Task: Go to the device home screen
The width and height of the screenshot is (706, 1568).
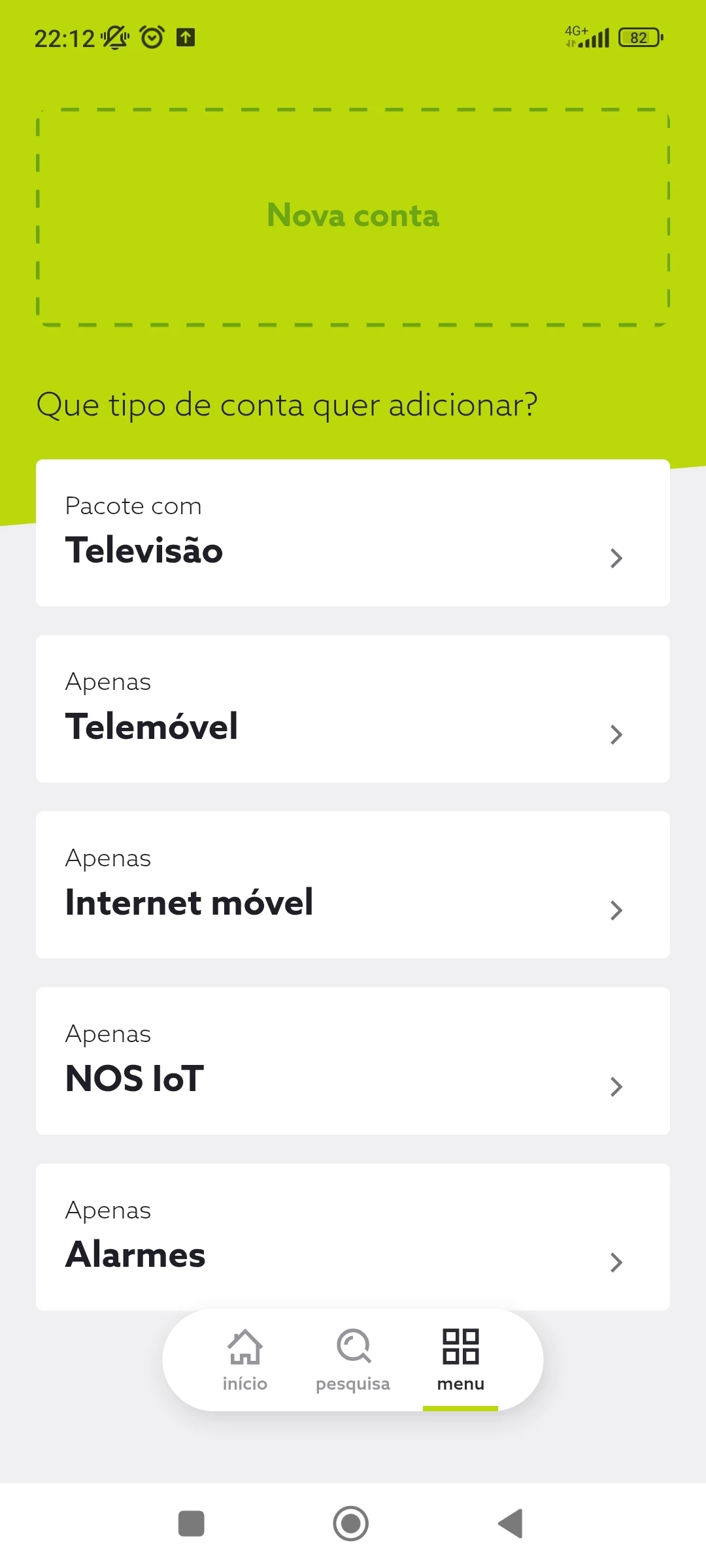Action: click(351, 1524)
